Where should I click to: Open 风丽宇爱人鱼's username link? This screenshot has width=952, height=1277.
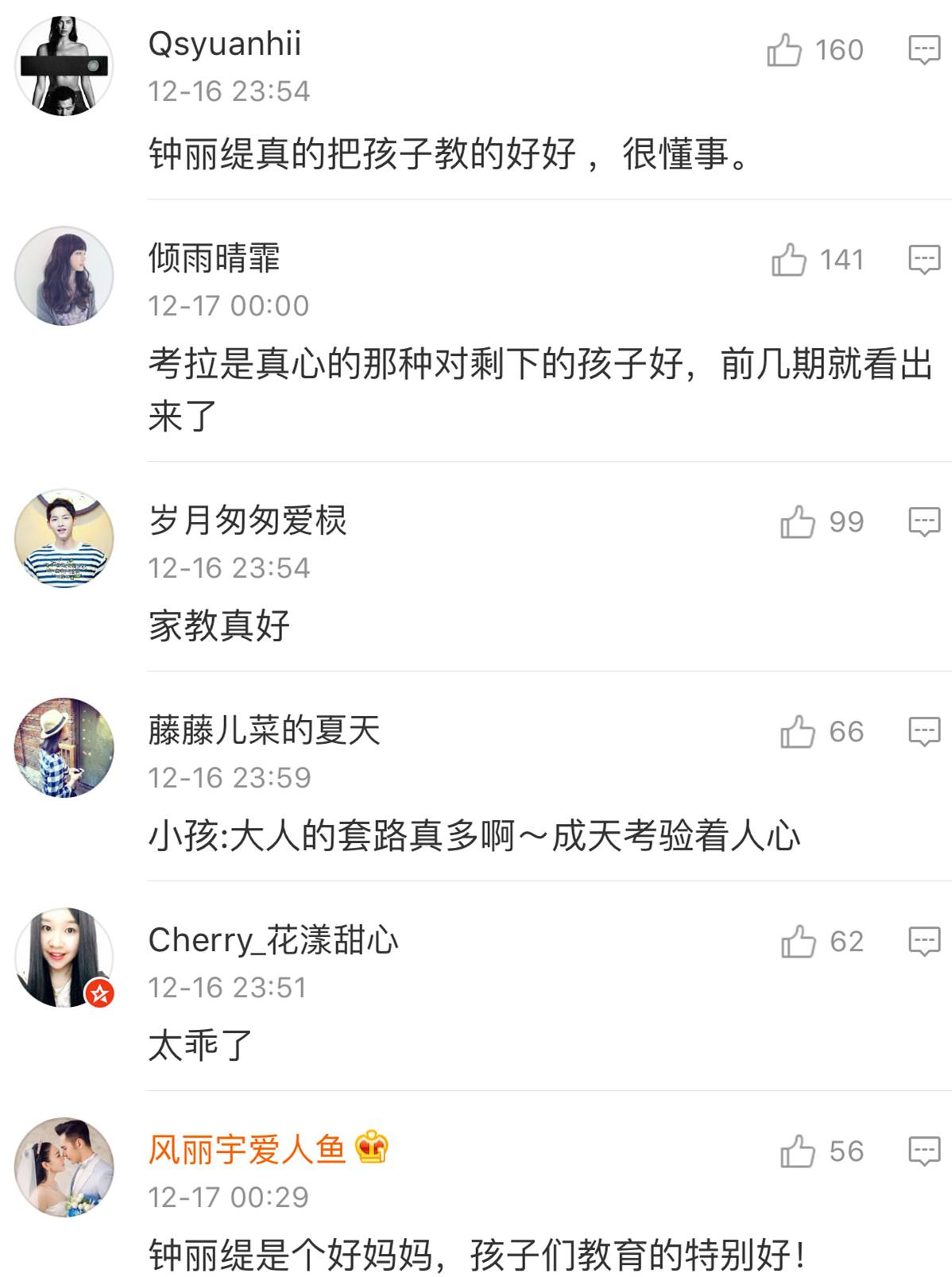[247, 1150]
